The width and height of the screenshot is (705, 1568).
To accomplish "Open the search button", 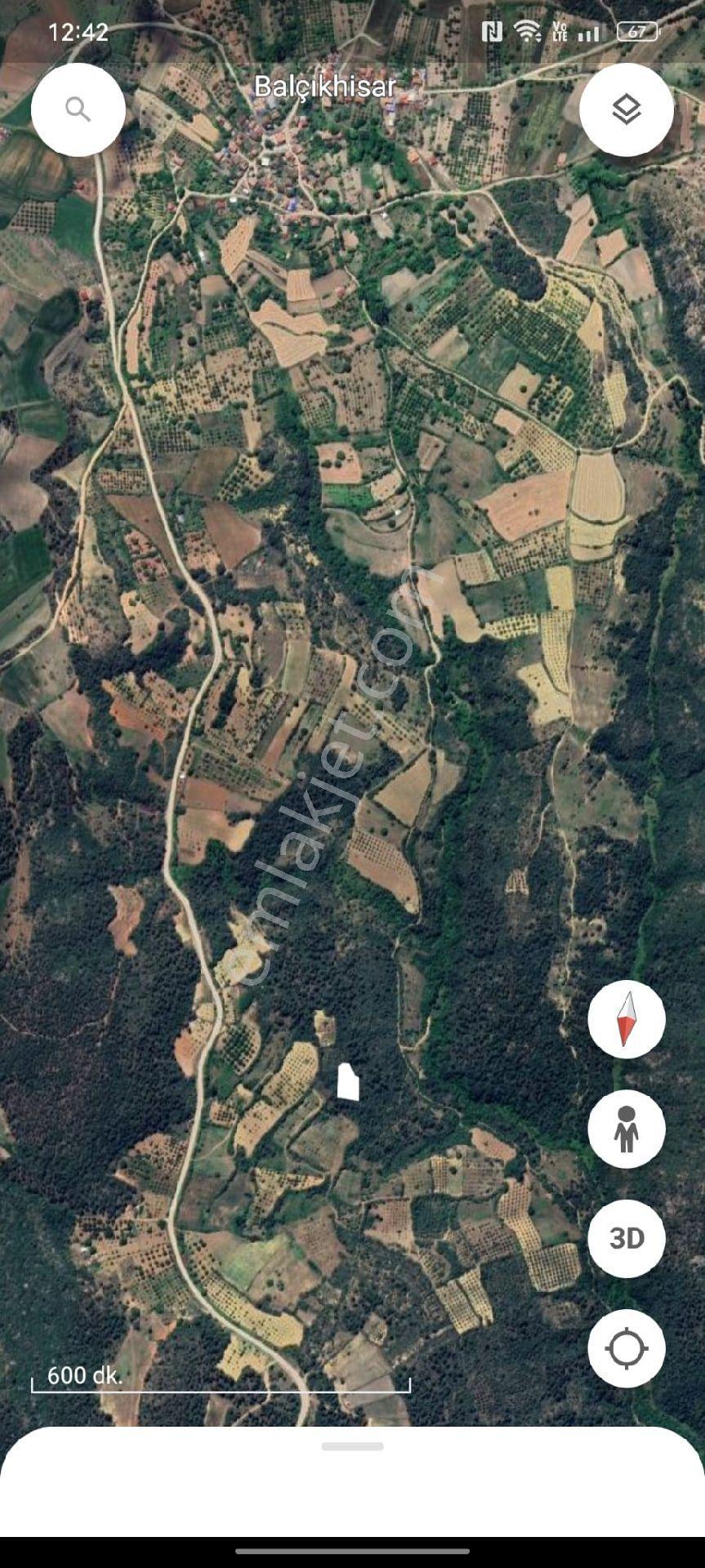I will coord(78,109).
